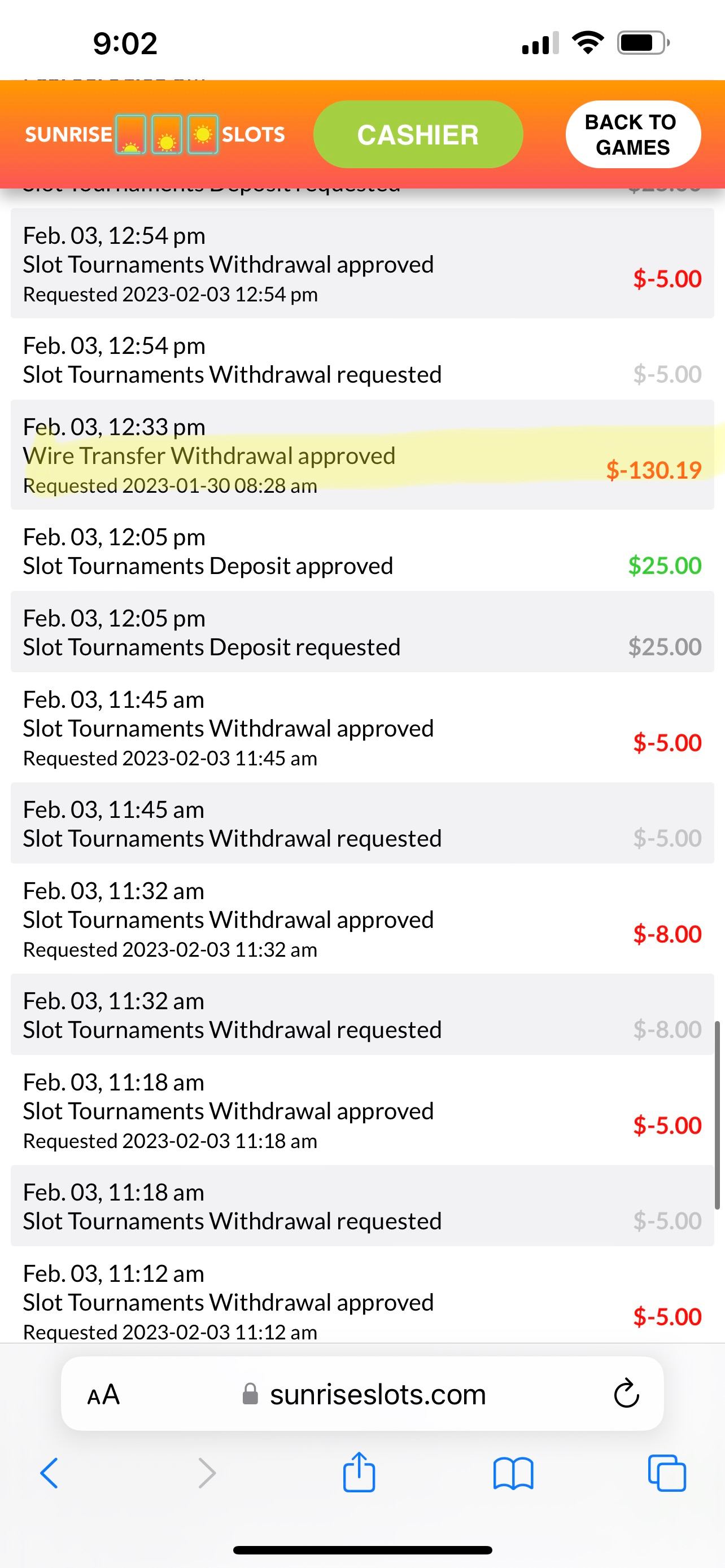Show all open Safari tabs

click(667, 1473)
